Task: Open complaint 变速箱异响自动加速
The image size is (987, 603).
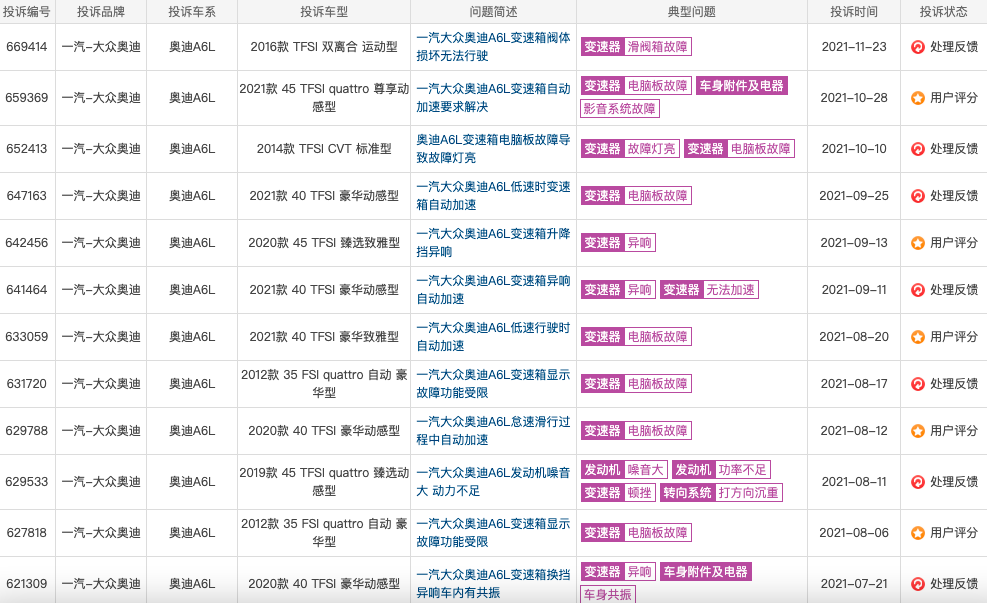Action: (x=493, y=289)
